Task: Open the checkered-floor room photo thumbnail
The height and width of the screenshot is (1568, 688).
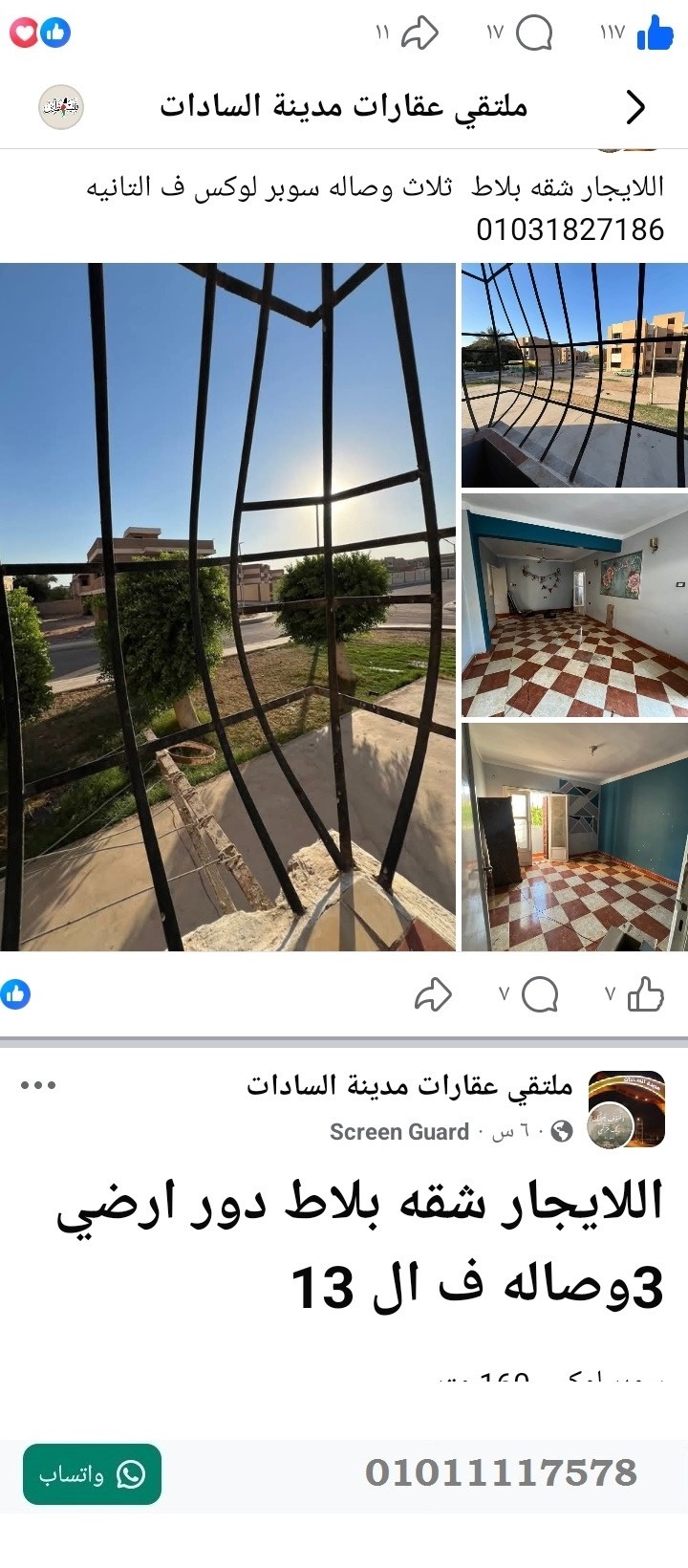Action: [x=574, y=605]
